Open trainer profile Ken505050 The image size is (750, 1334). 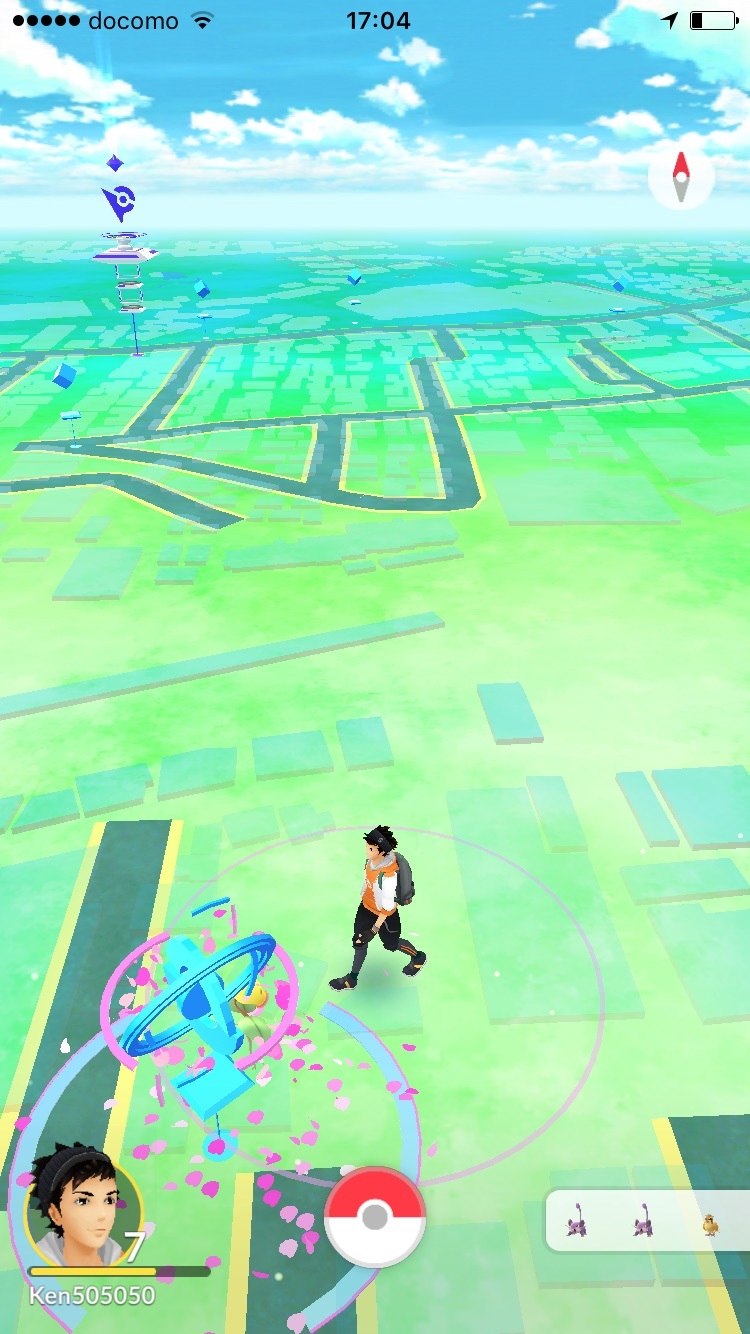click(x=85, y=1212)
